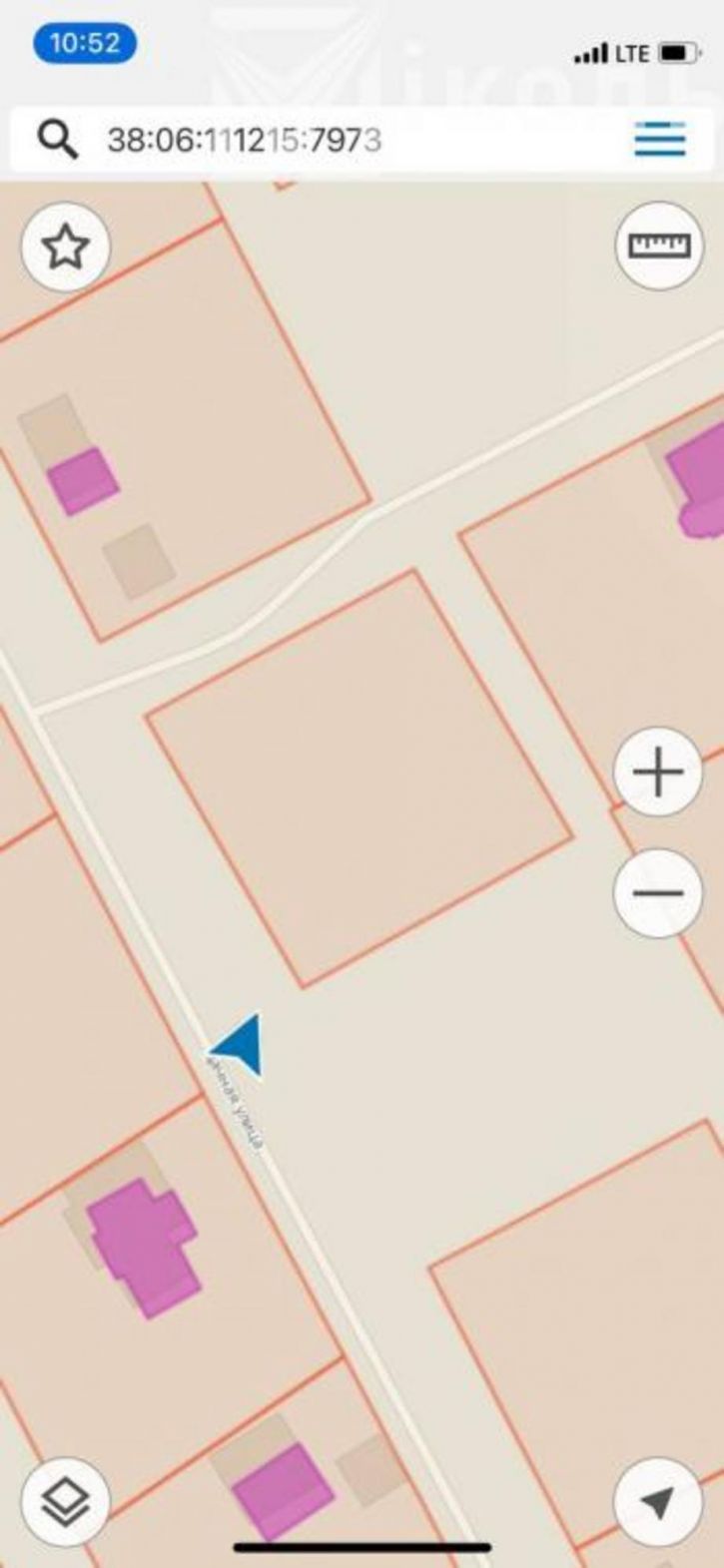Zoom out with the minus button
Viewport: 724px width, 1568px height.
(x=658, y=892)
